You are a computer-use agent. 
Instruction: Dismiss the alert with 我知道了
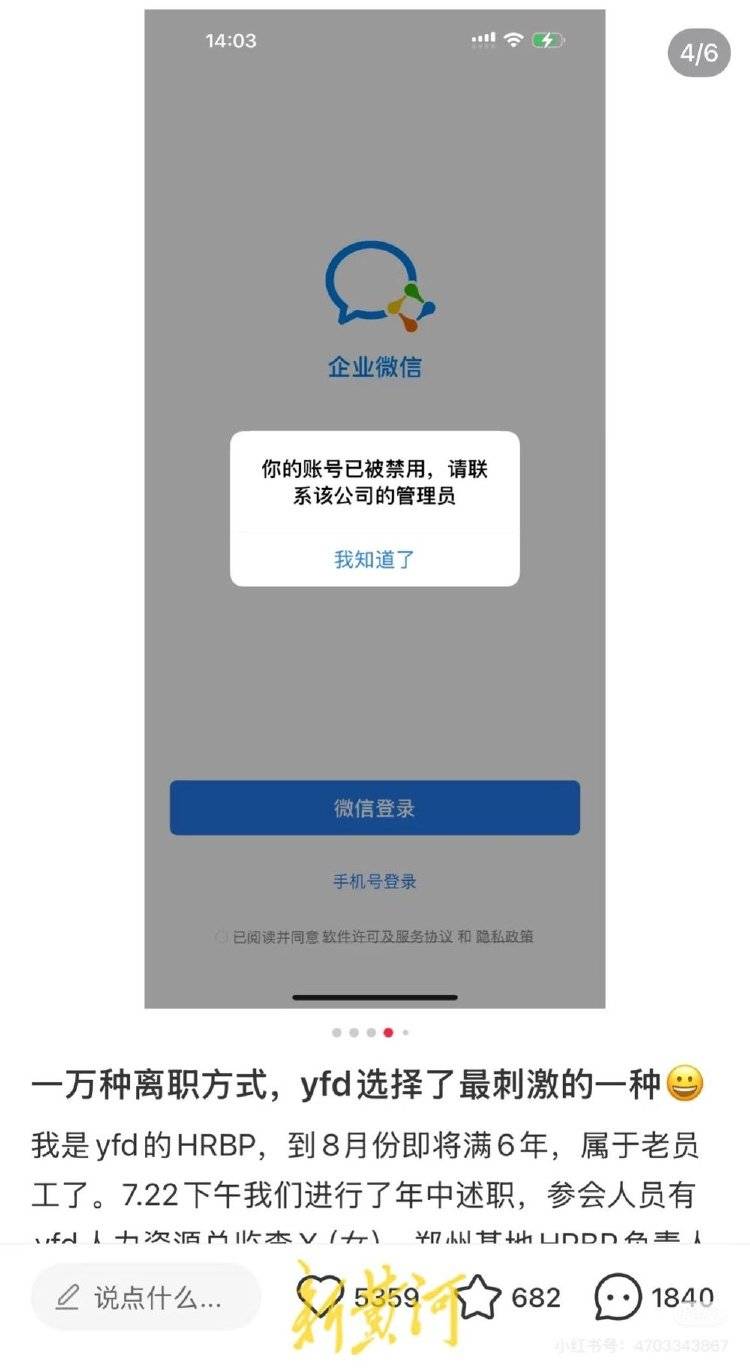tap(374, 559)
